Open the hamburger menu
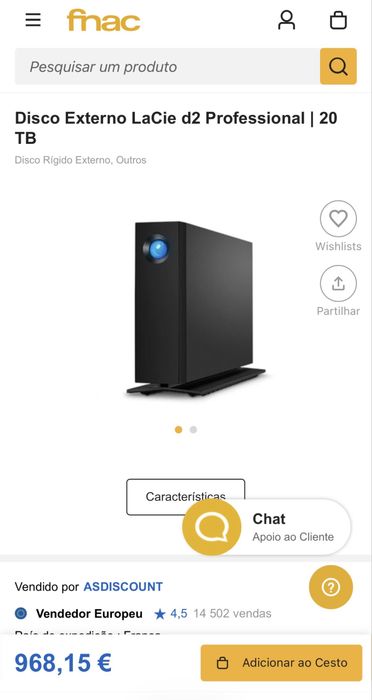Image resolution: width=372 pixels, height=700 pixels. [33, 20]
